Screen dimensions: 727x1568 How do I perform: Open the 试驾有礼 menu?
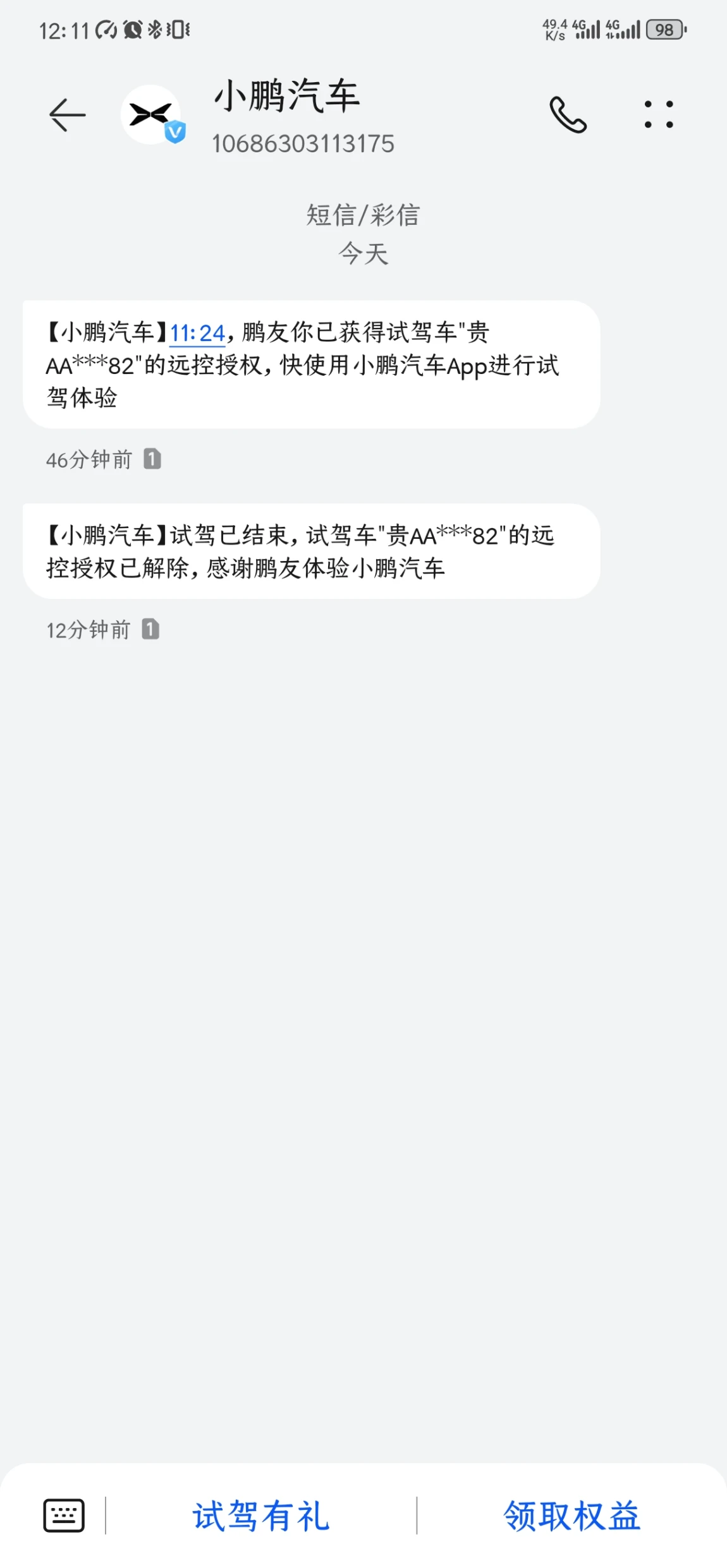pos(261,1516)
